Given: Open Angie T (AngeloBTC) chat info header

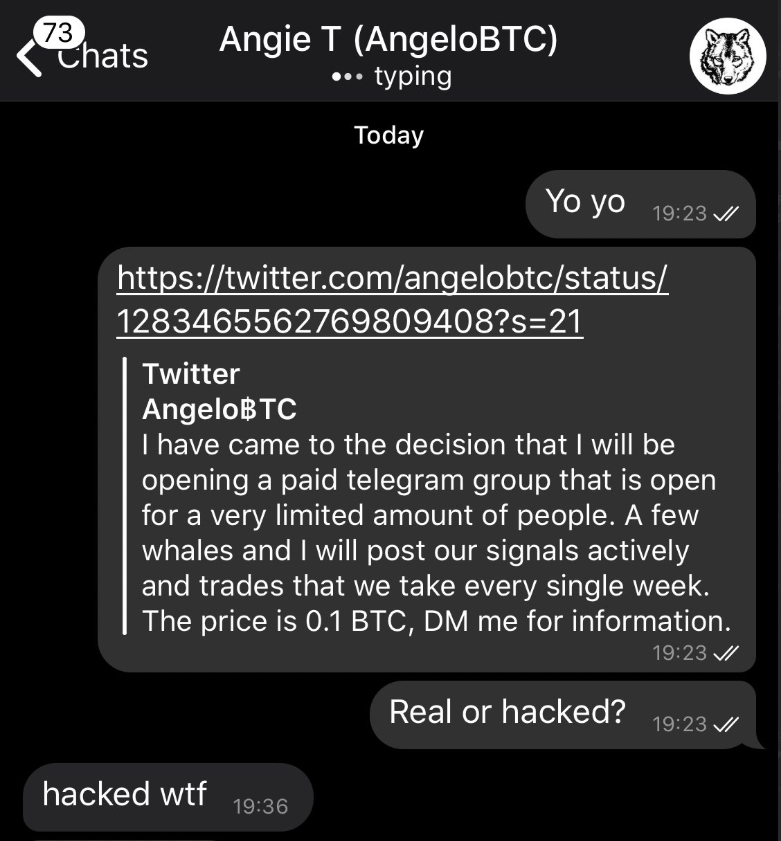Looking at the screenshot, I should pyautogui.click(x=390, y=55).
